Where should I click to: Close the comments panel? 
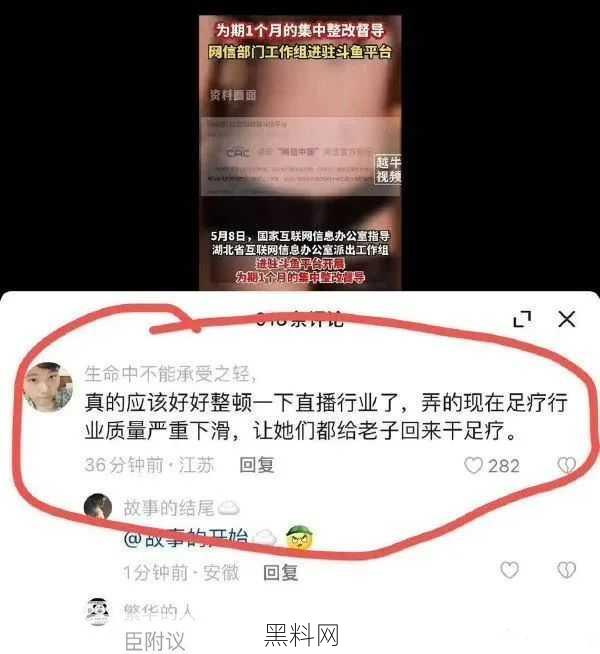566,319
